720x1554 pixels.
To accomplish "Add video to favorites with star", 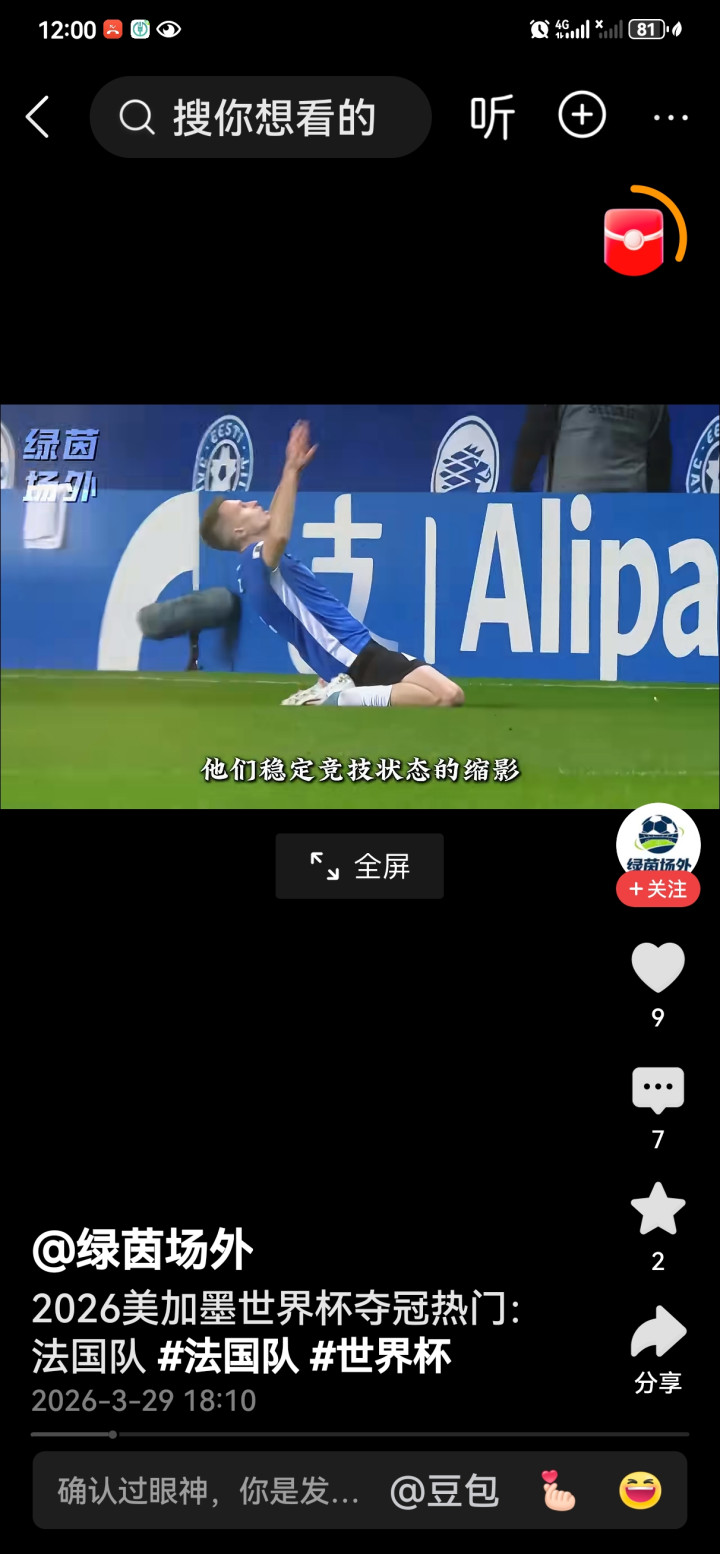I will pos(657,1210).
